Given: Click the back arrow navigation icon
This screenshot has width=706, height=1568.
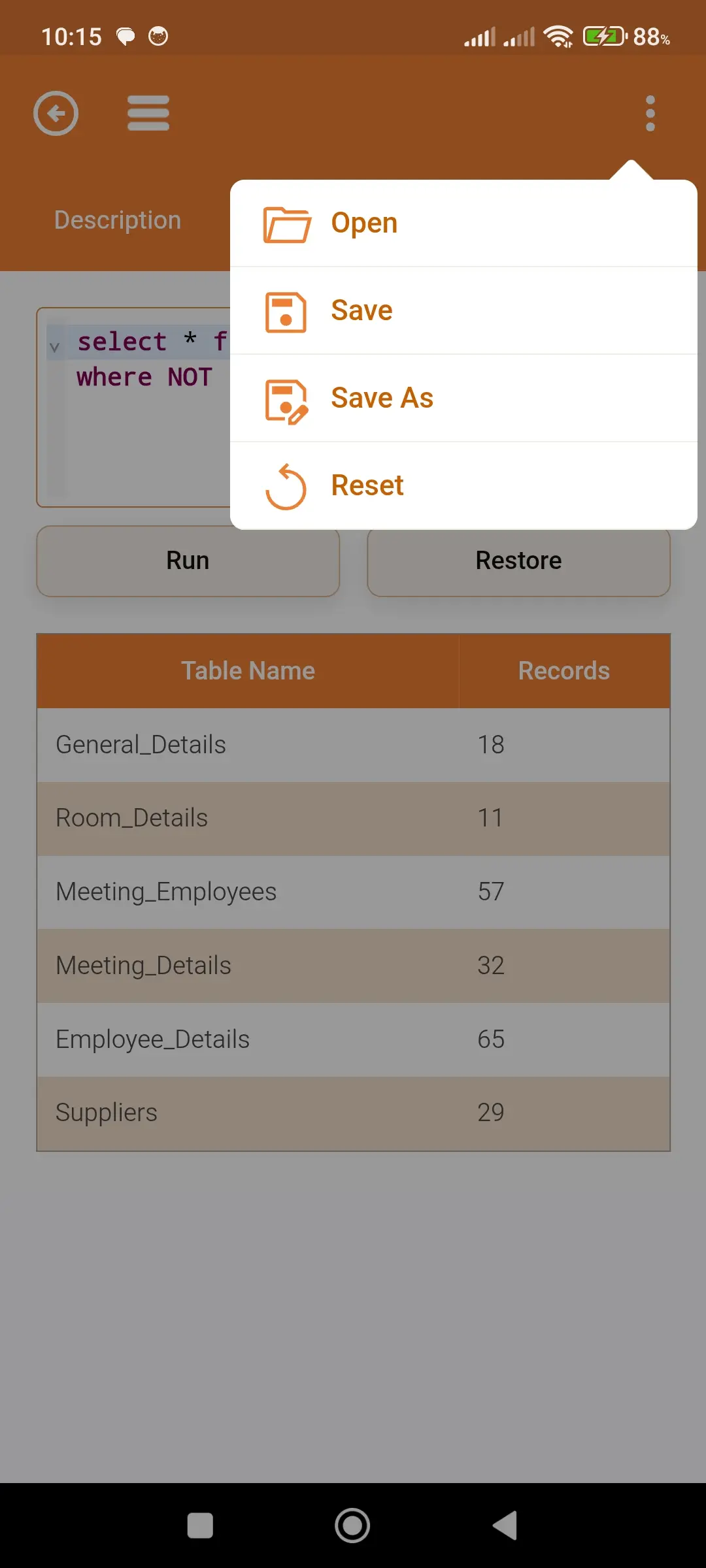Looking at the screenshot, I should pyautogui.click(x=56, y=112).
